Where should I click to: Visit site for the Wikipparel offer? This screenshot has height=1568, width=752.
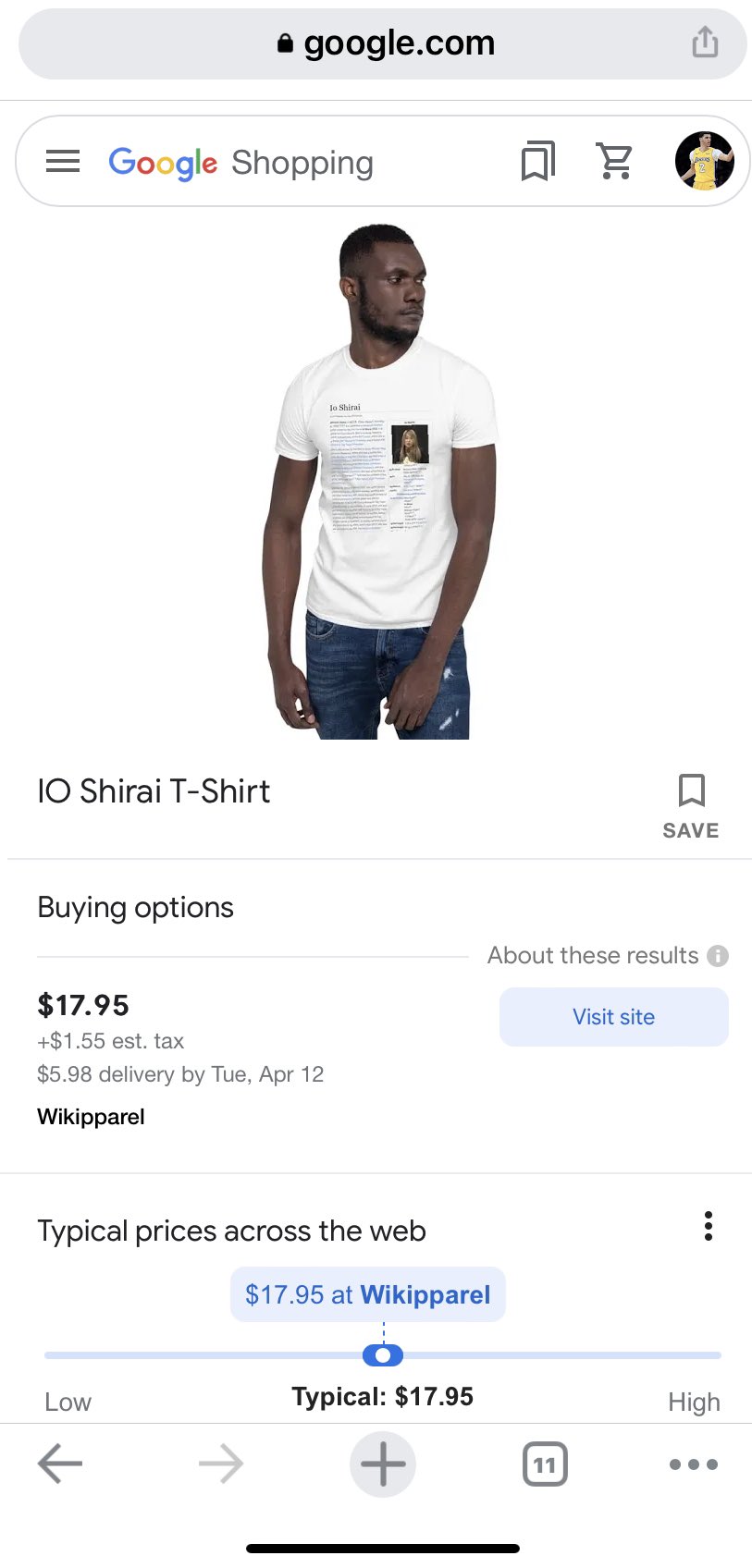point(613,1017)
